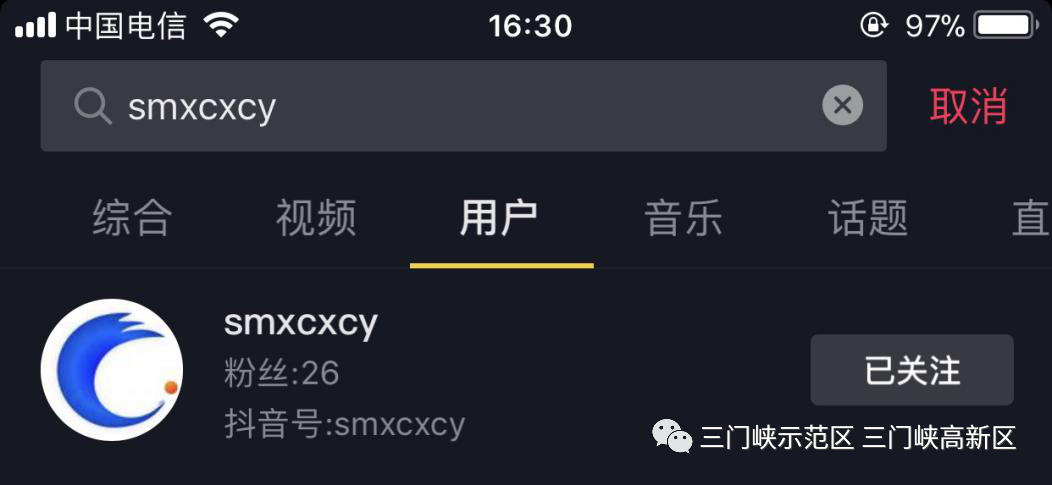Switch to the 综合 tab

132,218
